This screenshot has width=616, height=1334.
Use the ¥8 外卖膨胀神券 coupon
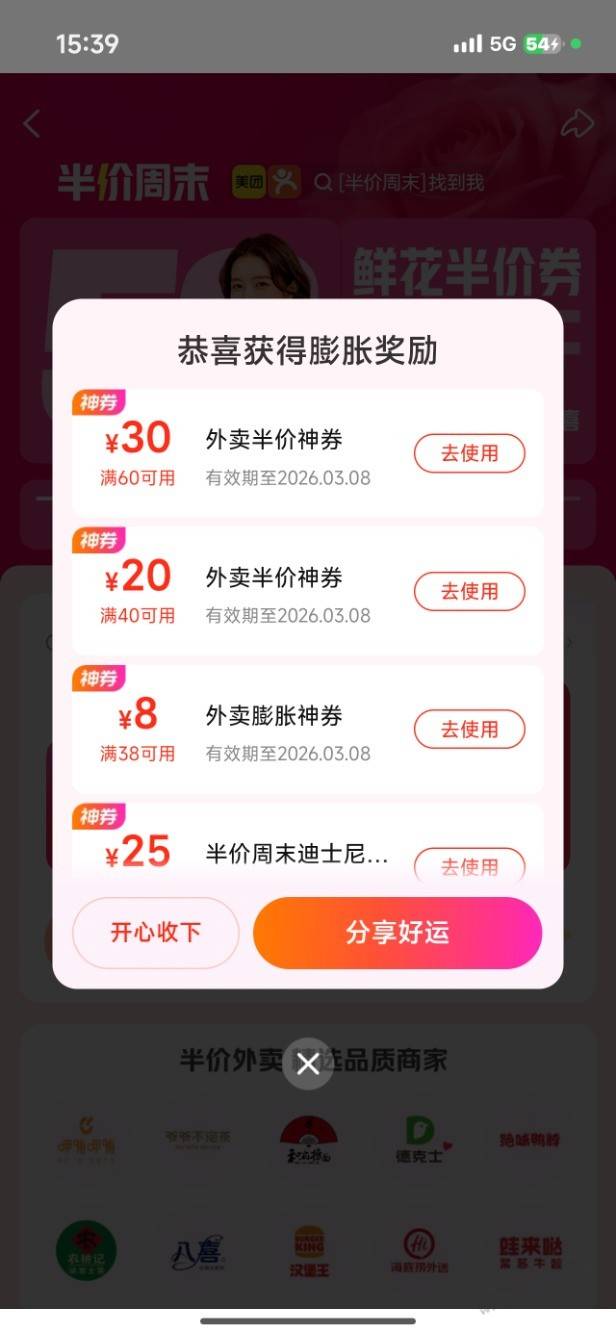469,730
